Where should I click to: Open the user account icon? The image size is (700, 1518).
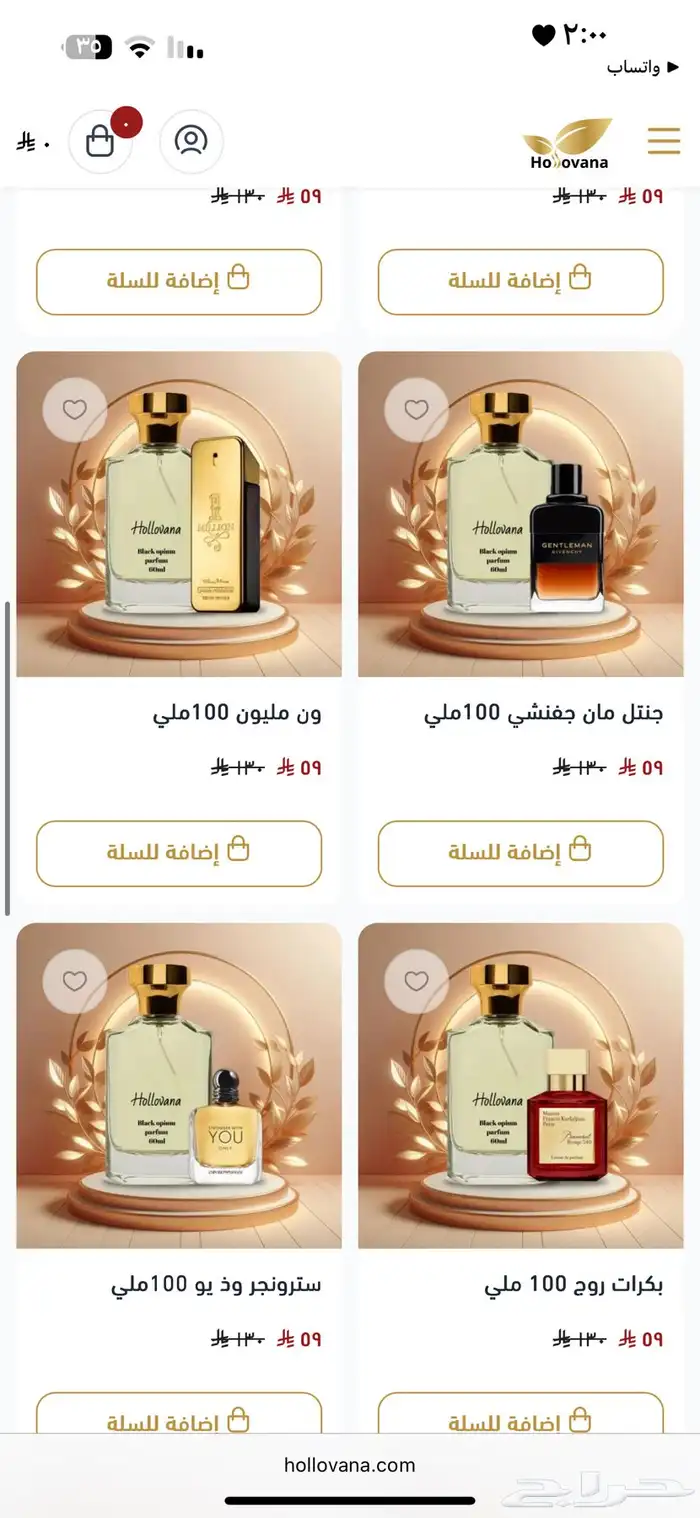190,141
